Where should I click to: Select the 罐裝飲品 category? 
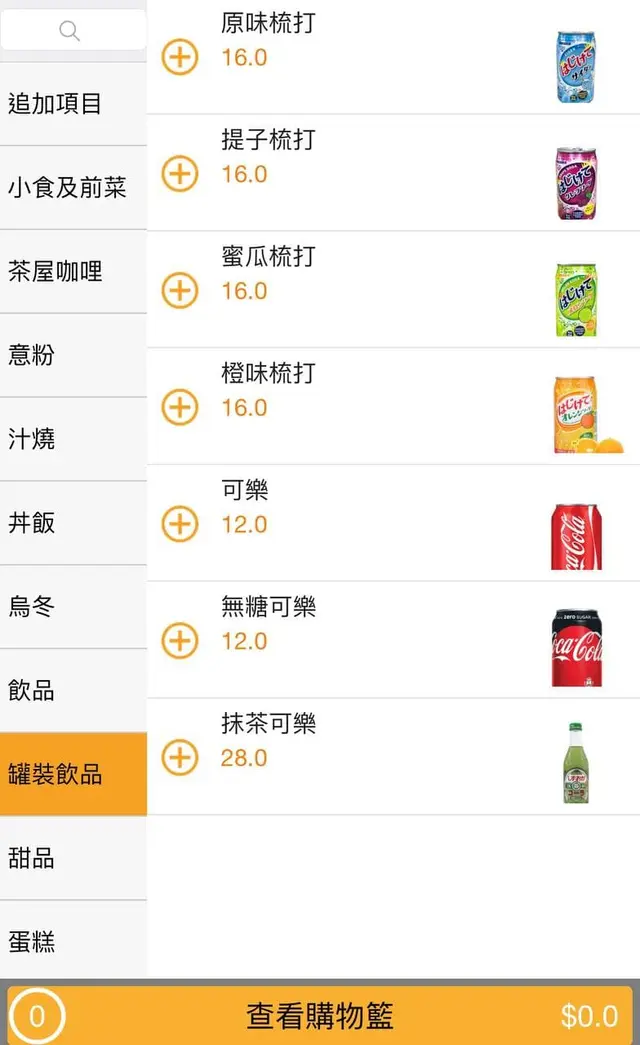pyautogui.click(x=73, y=775)
